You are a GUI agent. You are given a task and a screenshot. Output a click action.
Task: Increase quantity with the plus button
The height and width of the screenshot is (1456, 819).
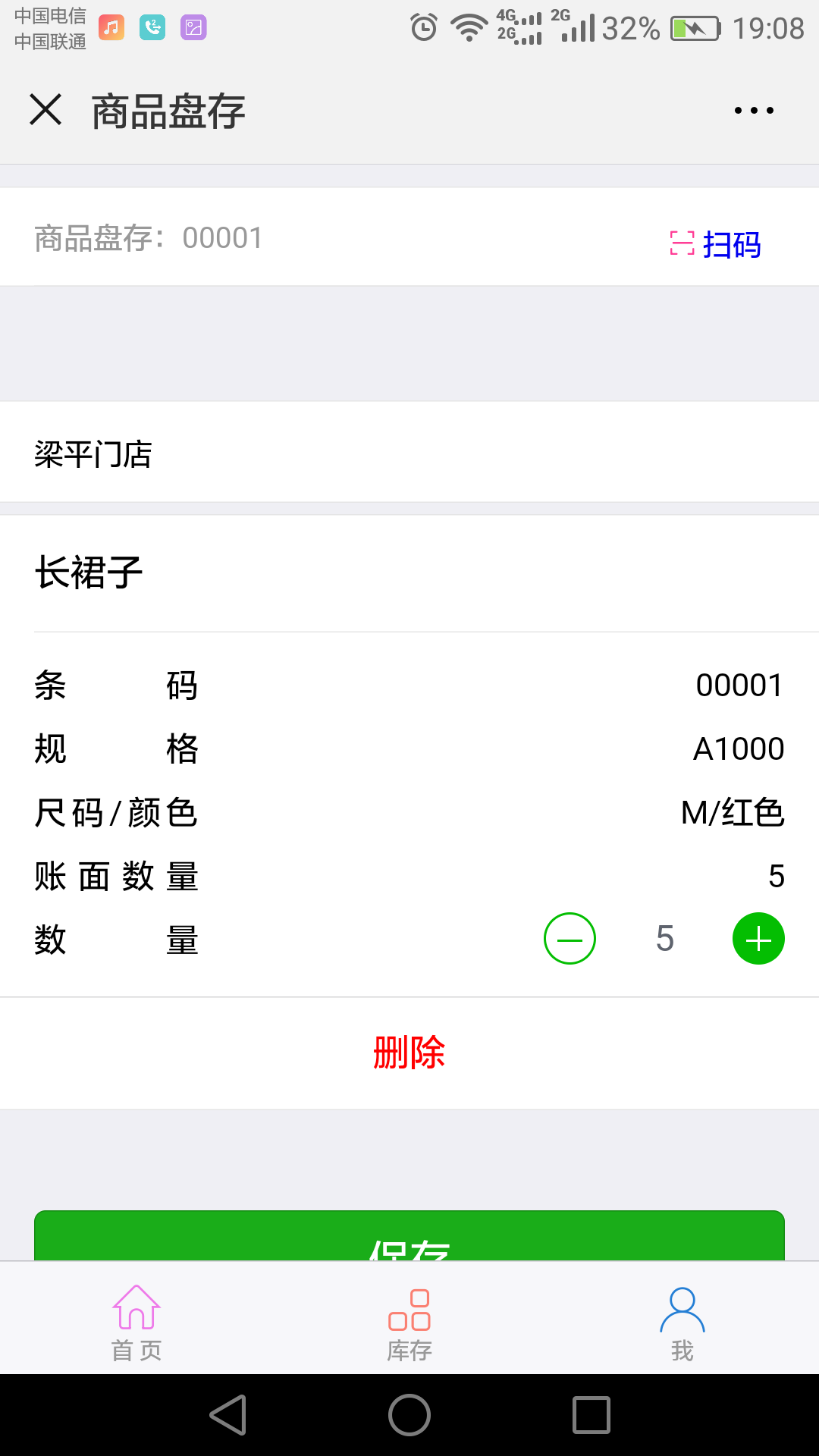pyautogui.click(x=758, y=939)
